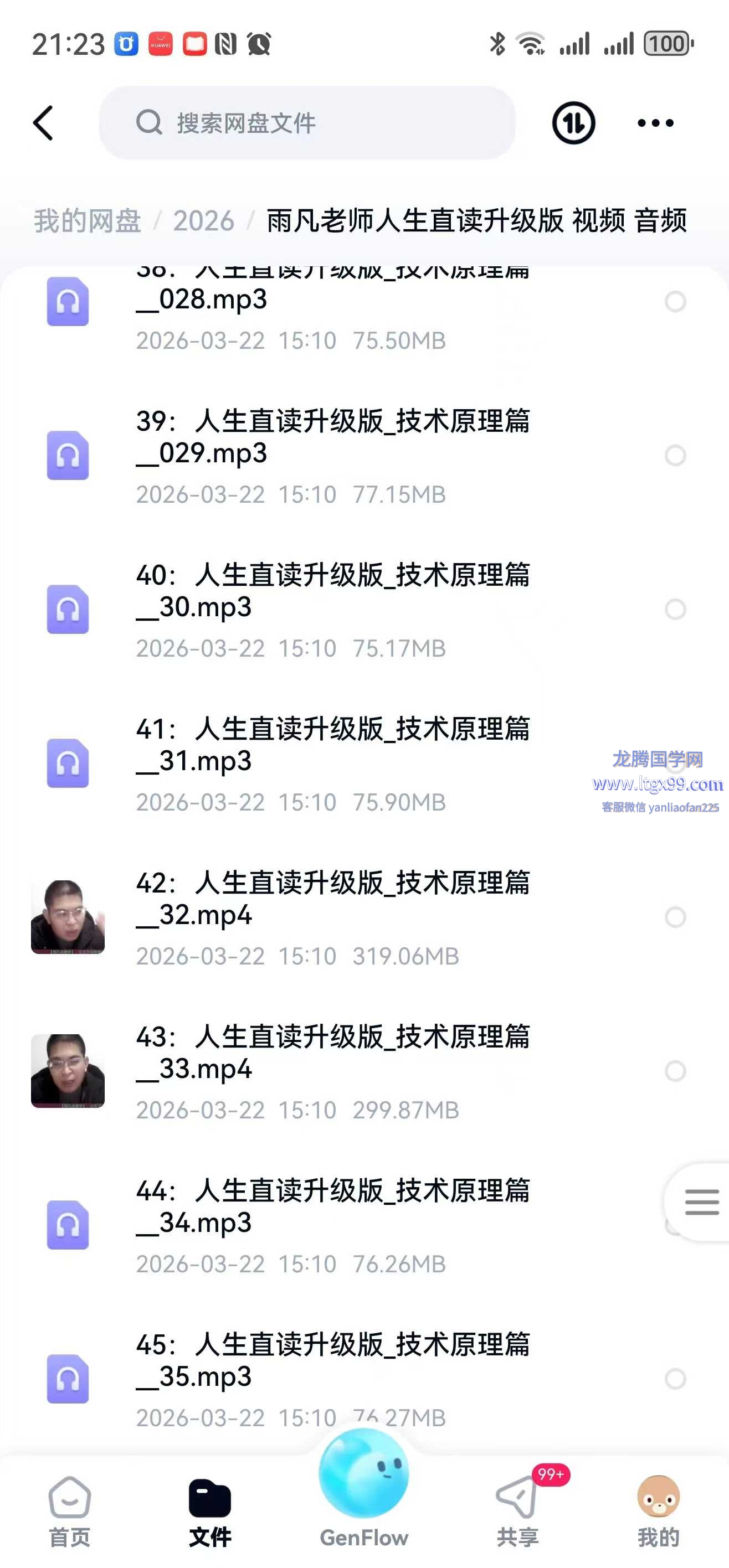
Task: Open video file 43 ending _33.mp4
Action: pos(332,1053)
